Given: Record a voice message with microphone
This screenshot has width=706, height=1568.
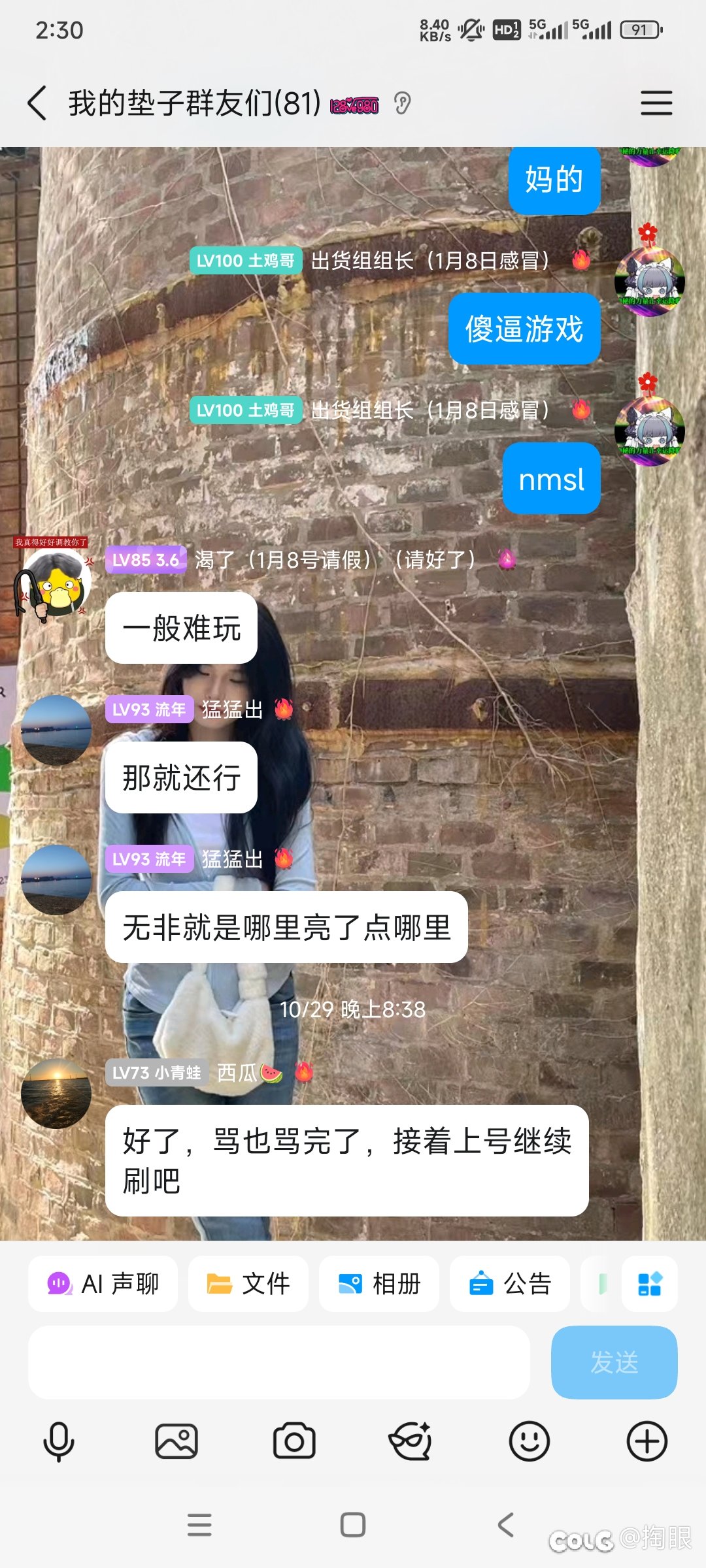Looking at the screenshot, I should click(x=59, y=1441).
